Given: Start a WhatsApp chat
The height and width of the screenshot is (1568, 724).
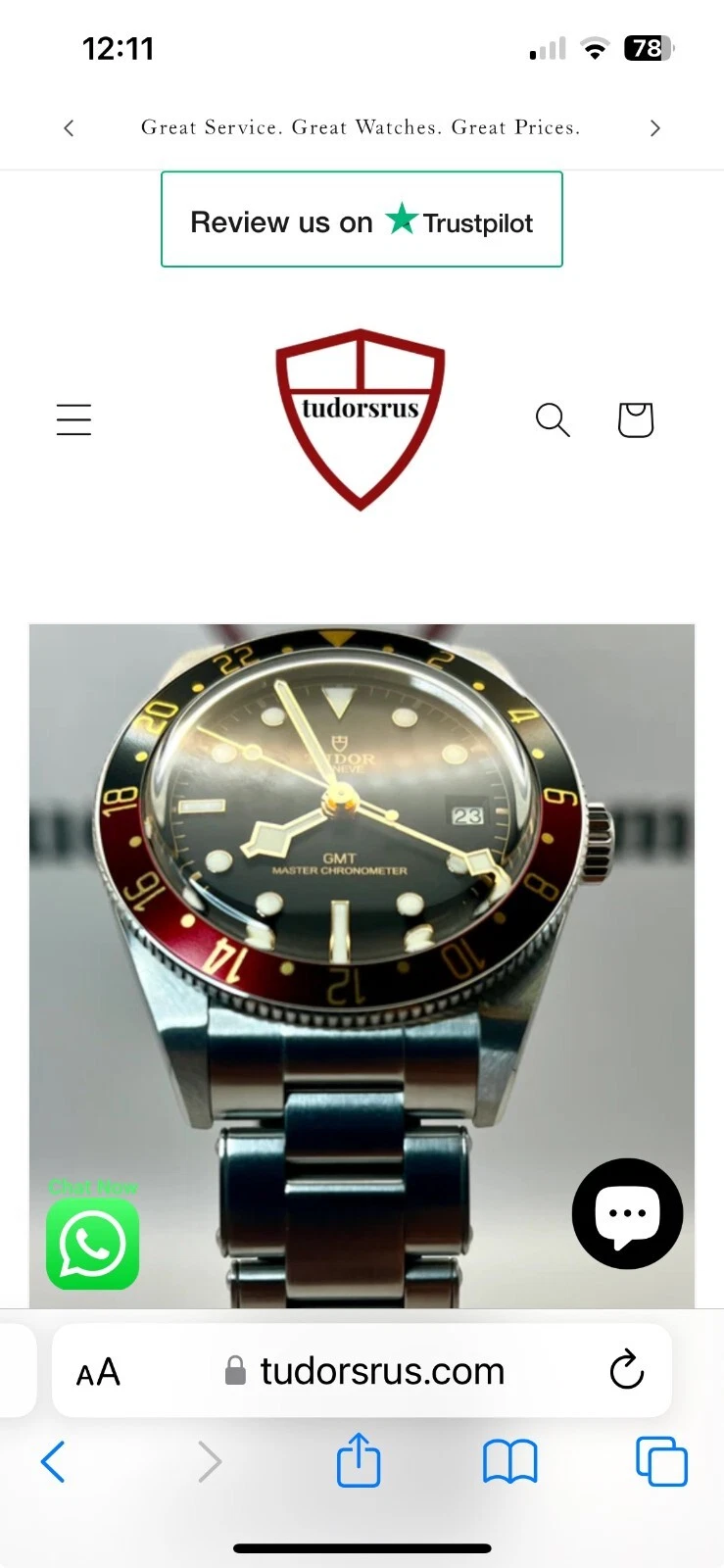Looking at the screenshot, I should point(92,1243).
